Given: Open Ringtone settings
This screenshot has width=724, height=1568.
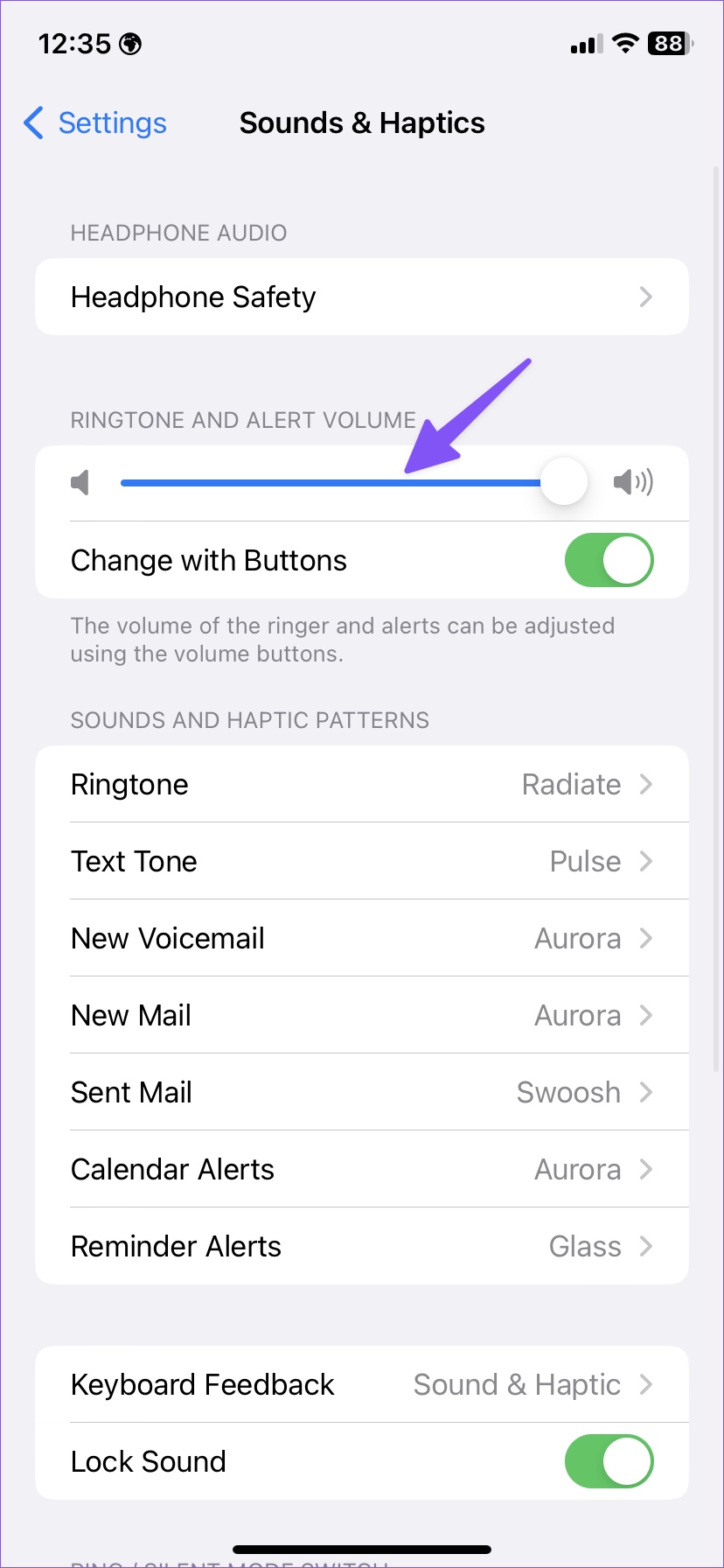Looking at the screenshot, I should pos(362,784).
